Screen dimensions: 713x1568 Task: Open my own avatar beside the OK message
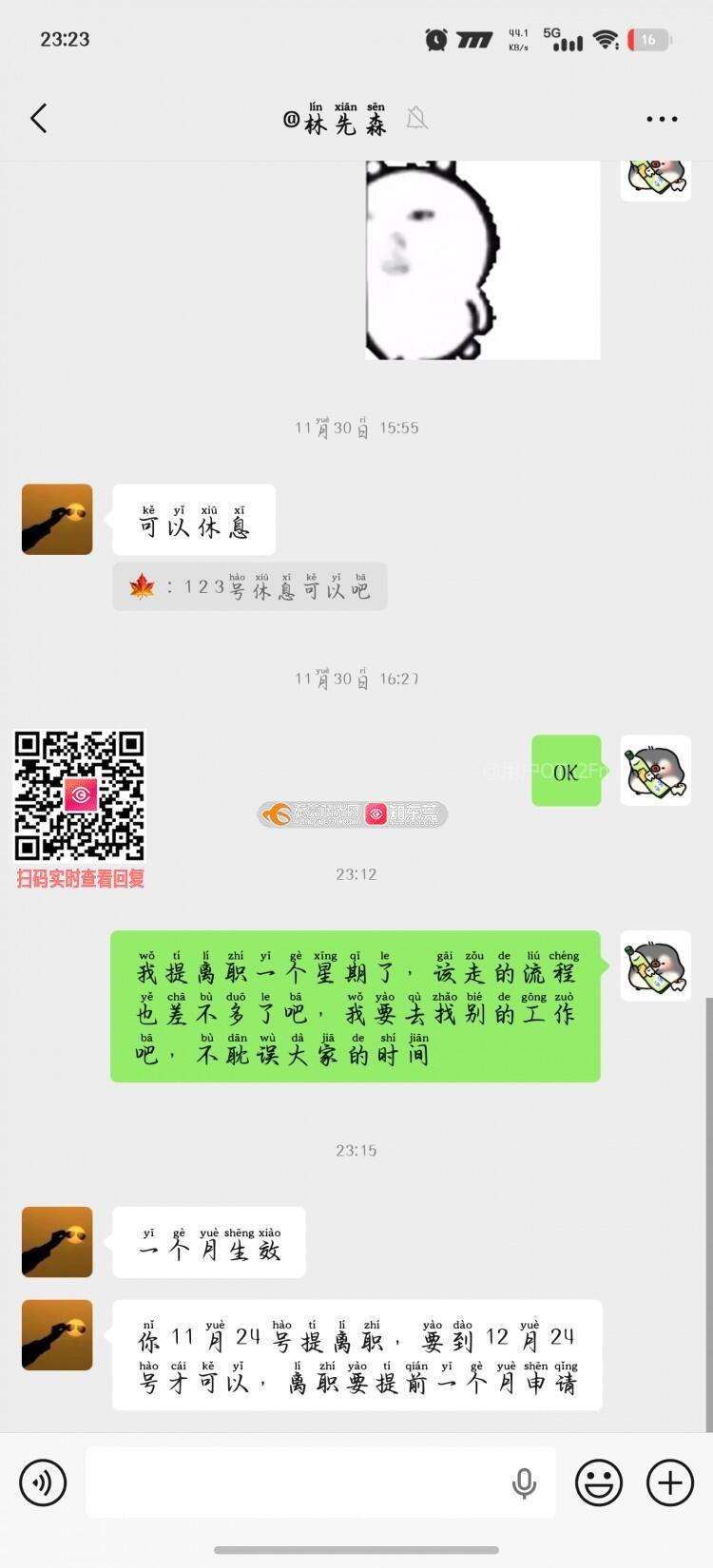point(655,771)
